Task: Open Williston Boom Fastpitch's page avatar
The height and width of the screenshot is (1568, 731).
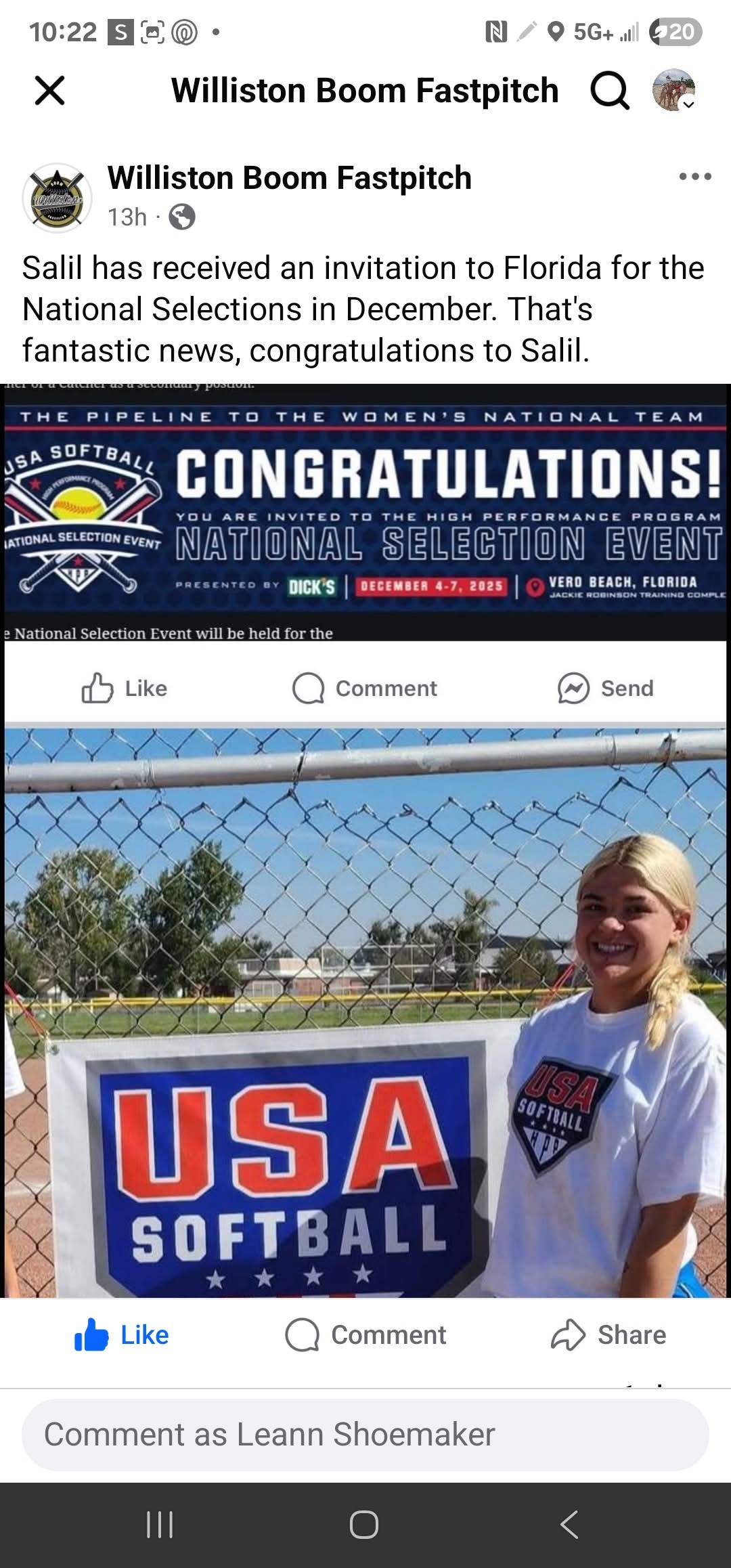Action: click(57, 198)
